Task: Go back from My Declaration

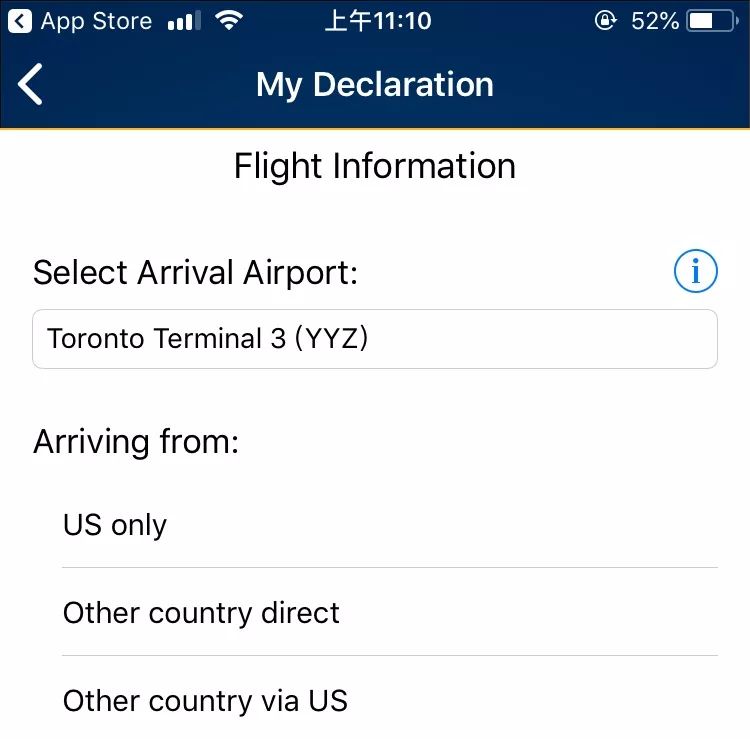Action: coord(31,85)
